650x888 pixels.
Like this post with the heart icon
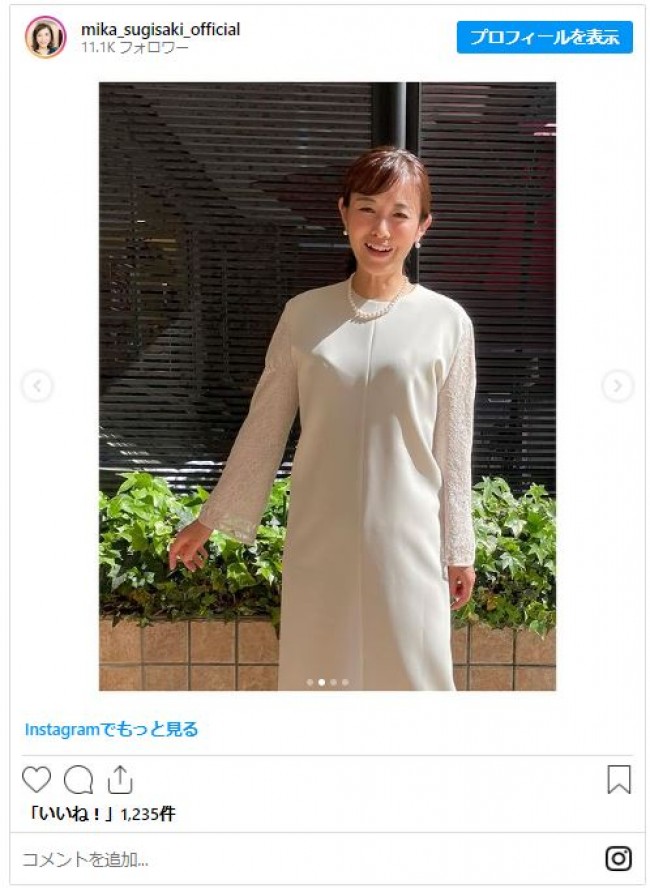point(36,780)
